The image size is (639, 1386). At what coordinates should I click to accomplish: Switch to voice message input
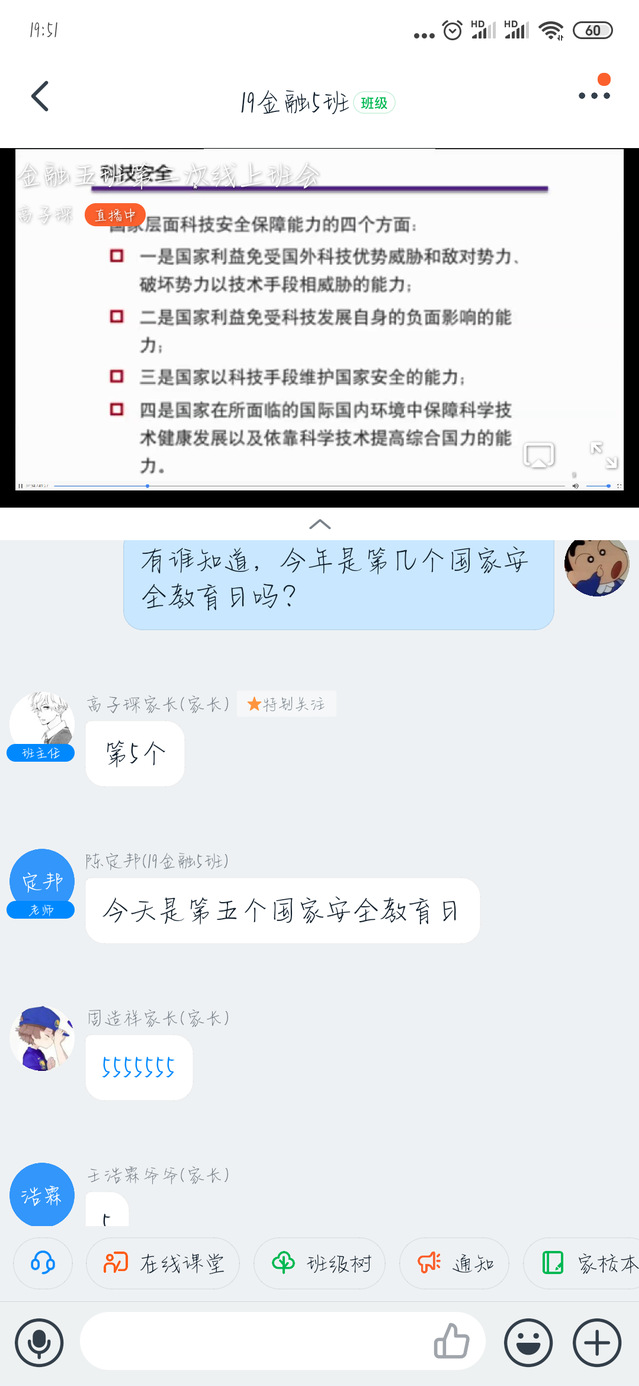pyautogui.click(x=40, y=1342)
